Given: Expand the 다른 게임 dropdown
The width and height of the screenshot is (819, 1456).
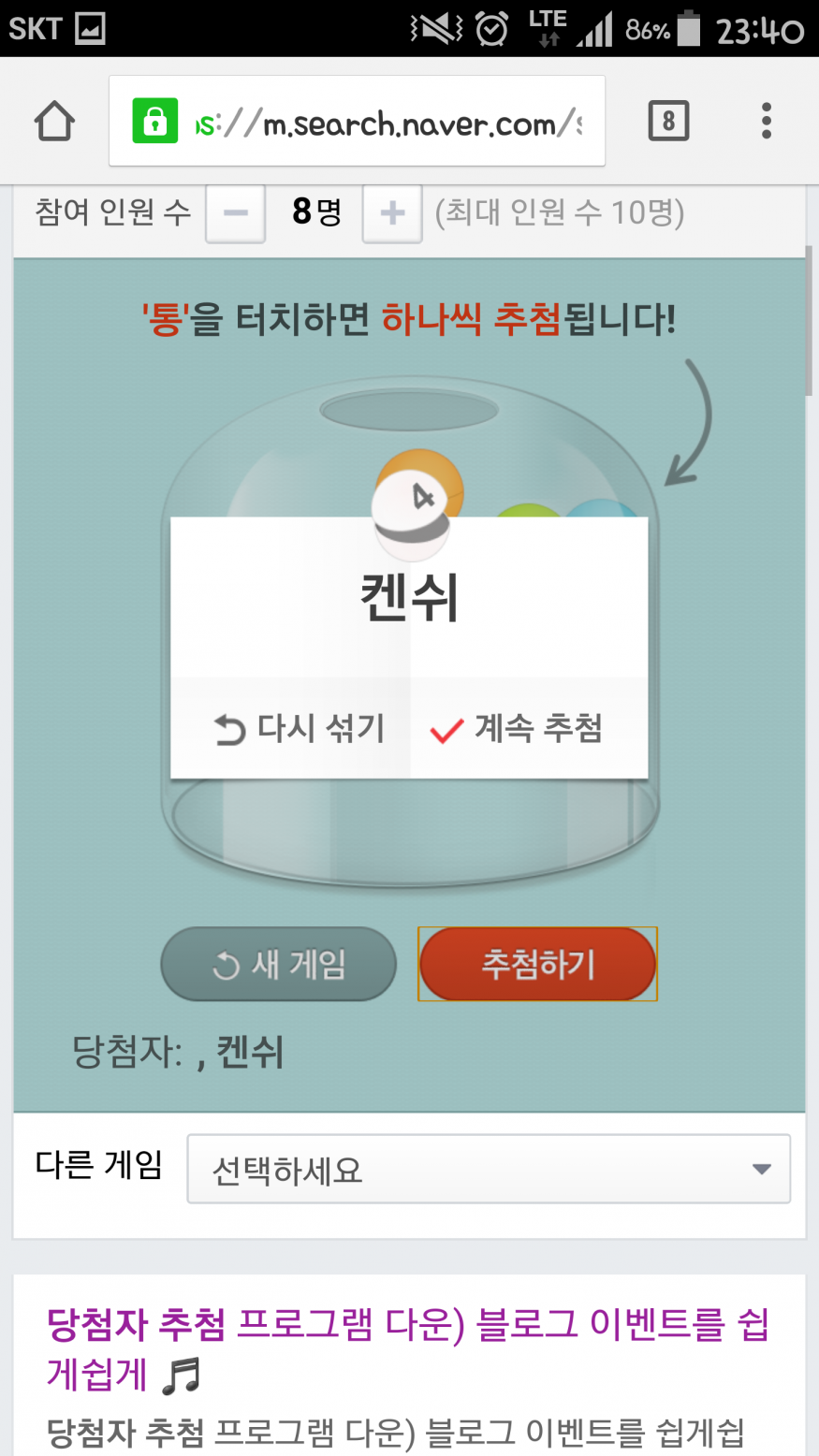Looking at the screenshot, I should [488, 1169].
